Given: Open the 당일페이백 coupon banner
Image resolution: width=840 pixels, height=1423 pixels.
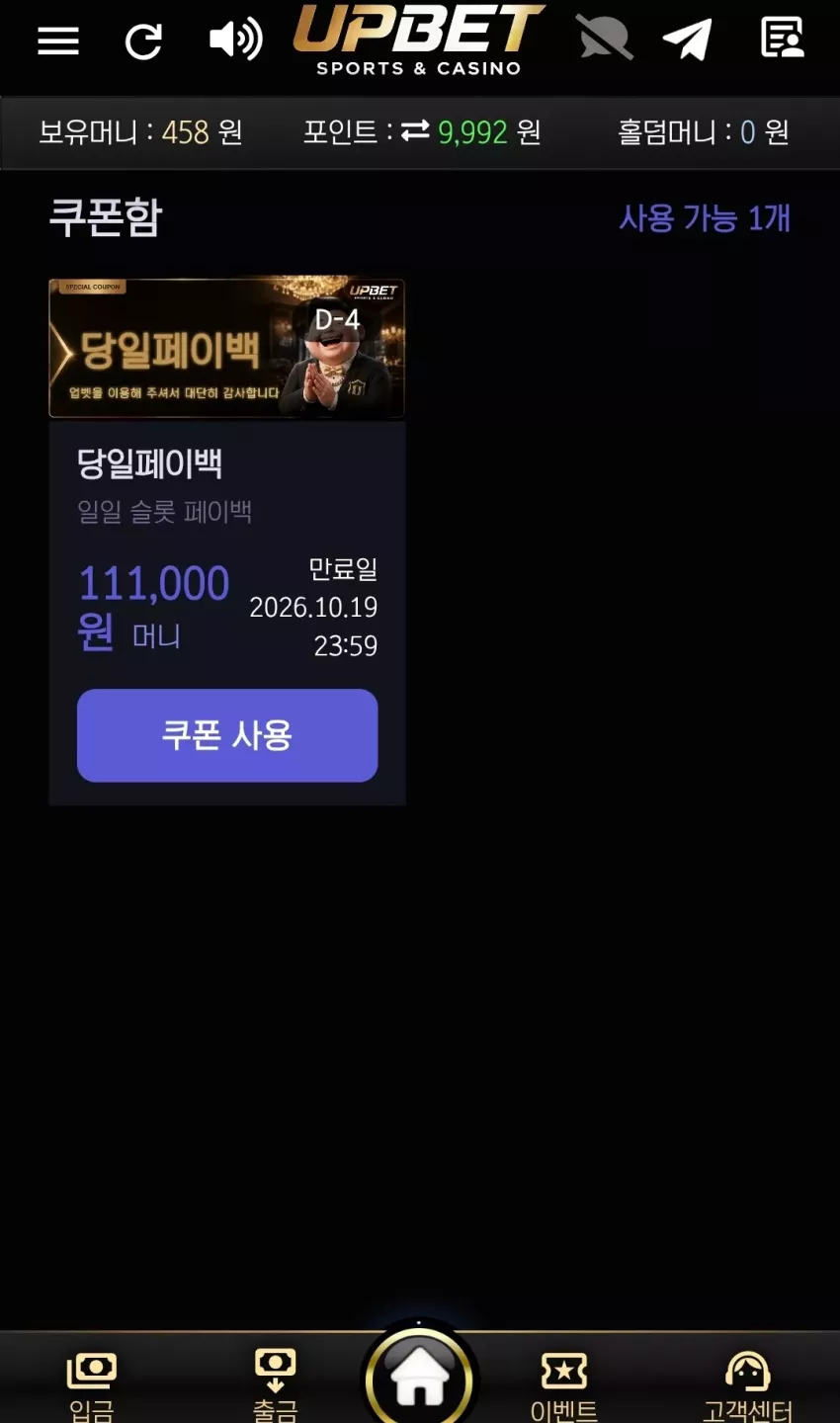Looking at the screenshot, I should tap(227, 348).
